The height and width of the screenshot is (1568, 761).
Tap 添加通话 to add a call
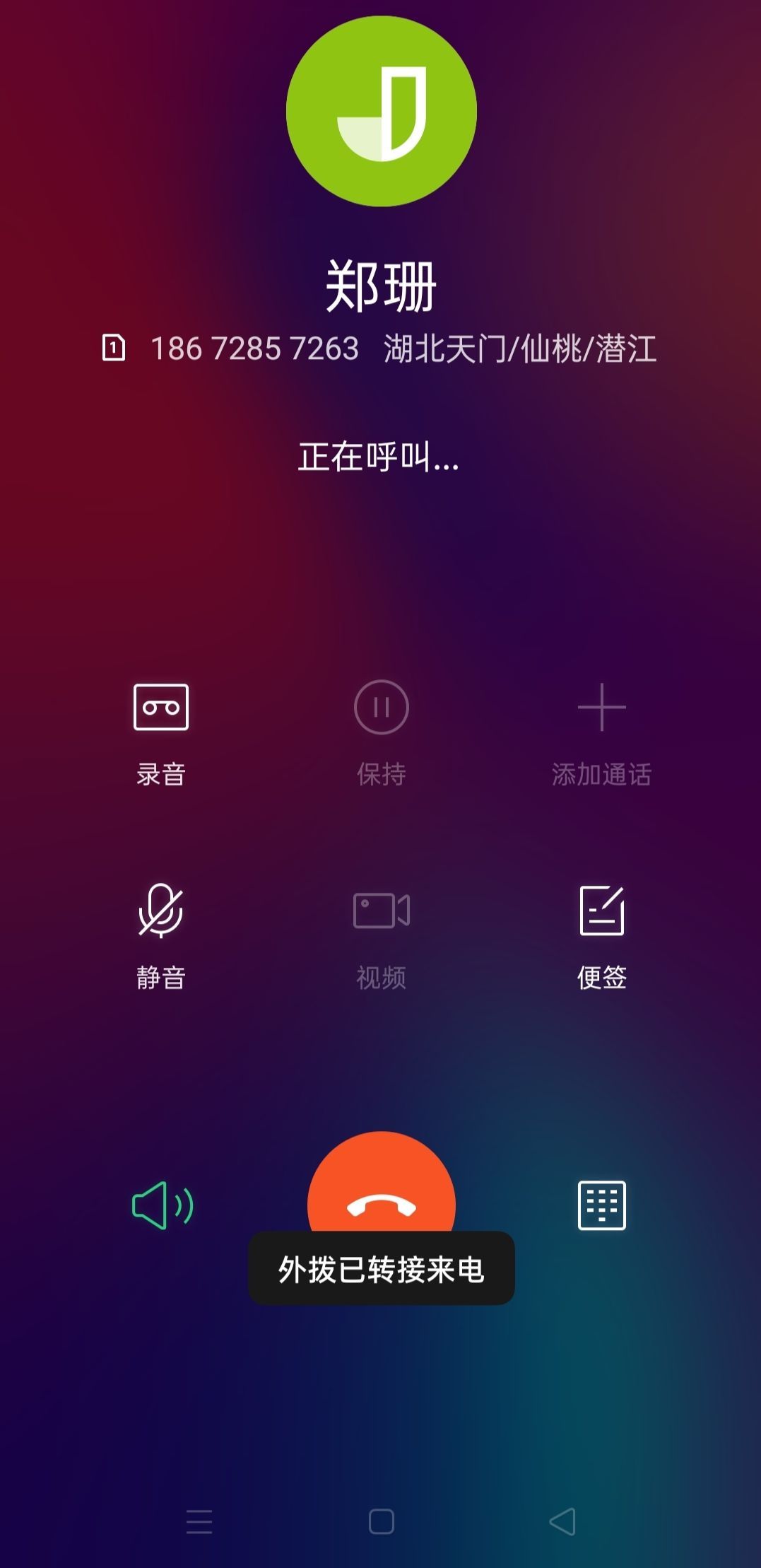pyautogui.click(x=602, y=733)
